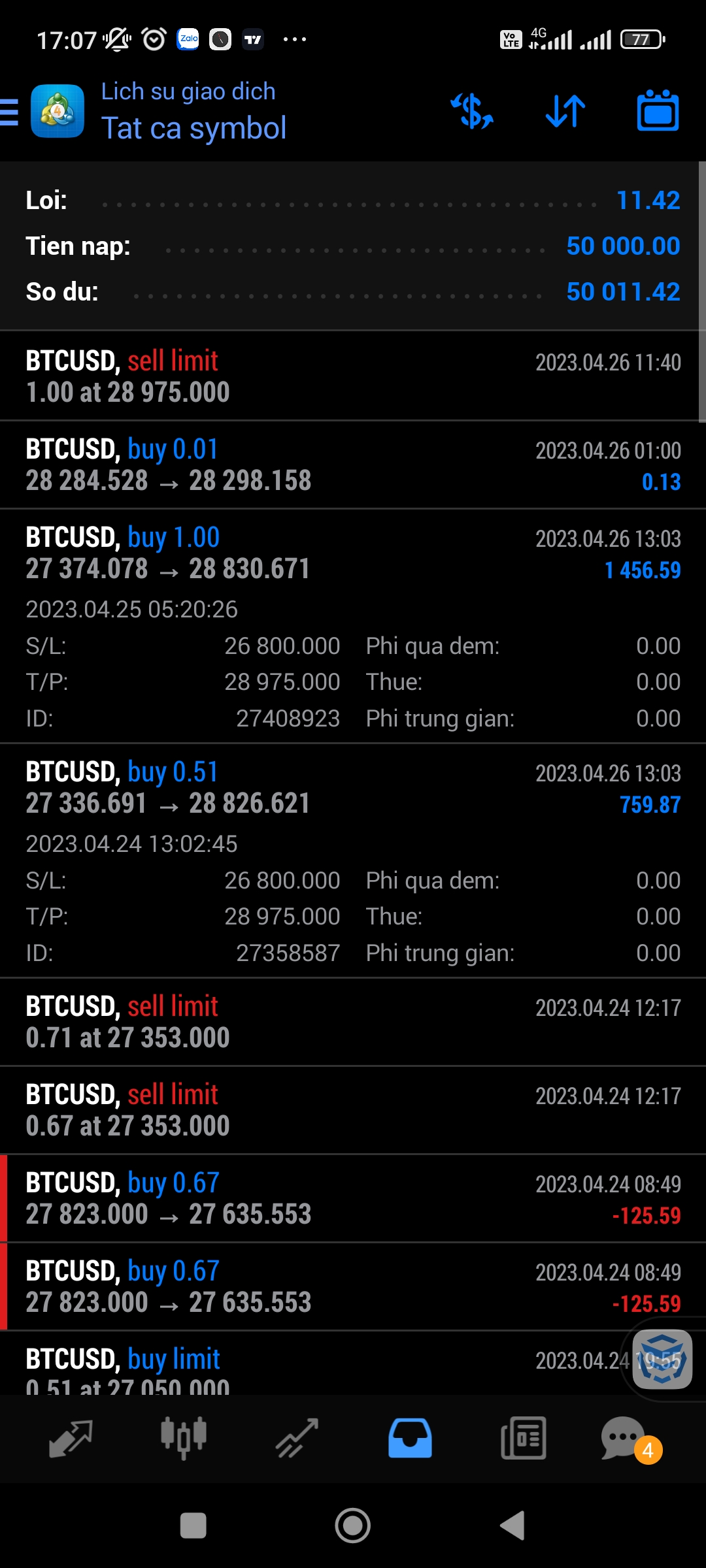Expand the sell limit 0.67 order
Viewport: 706px width, 1568px height.
click(353, 1110)
